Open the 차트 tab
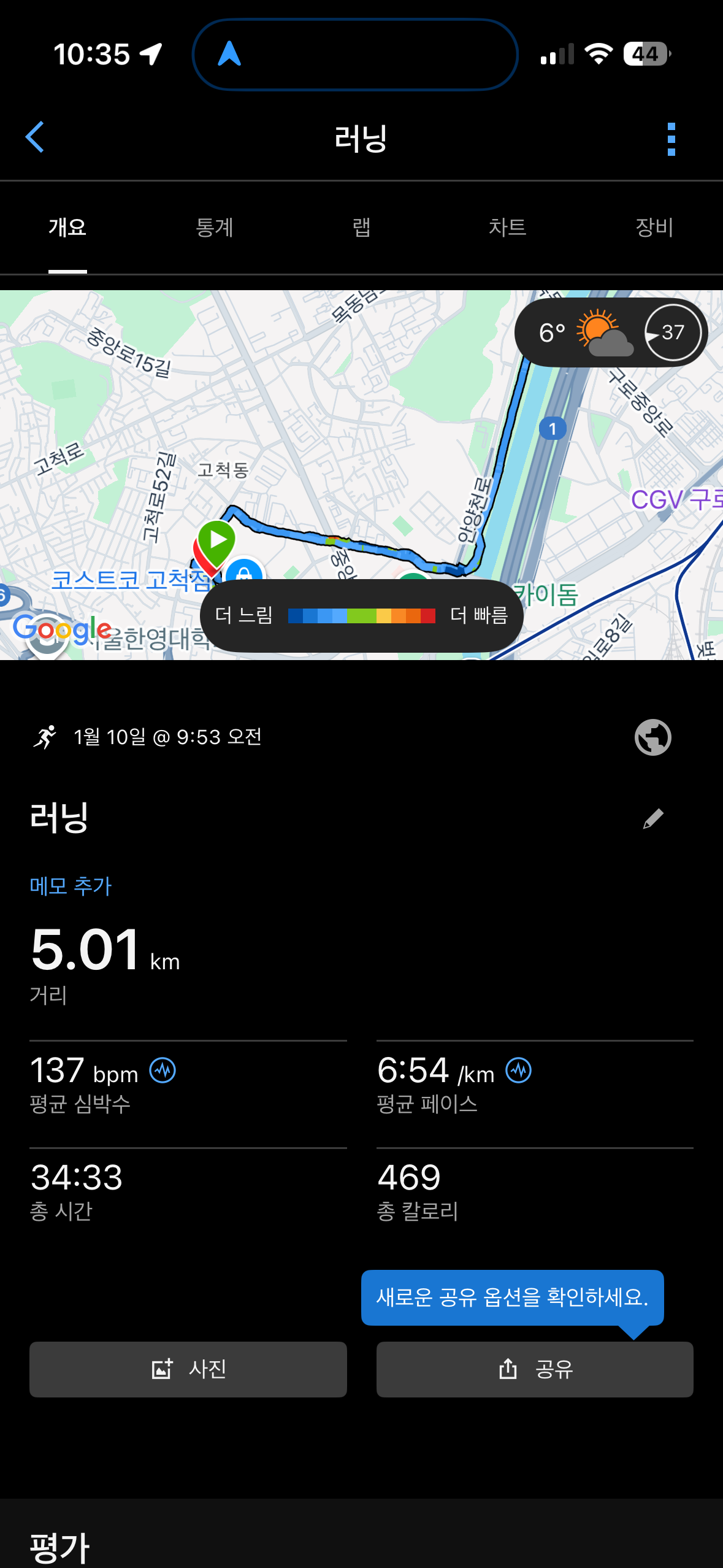The height and width of the screenshot is (1568, 723). click(509, 227)
